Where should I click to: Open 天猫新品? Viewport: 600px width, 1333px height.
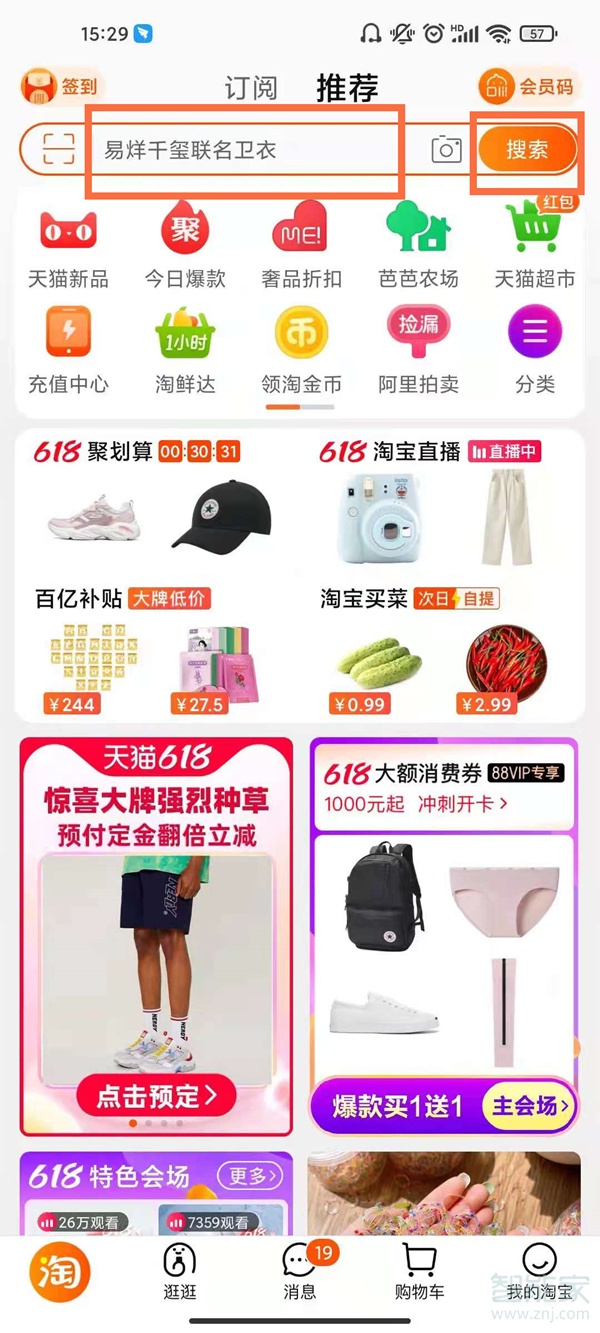68,245
